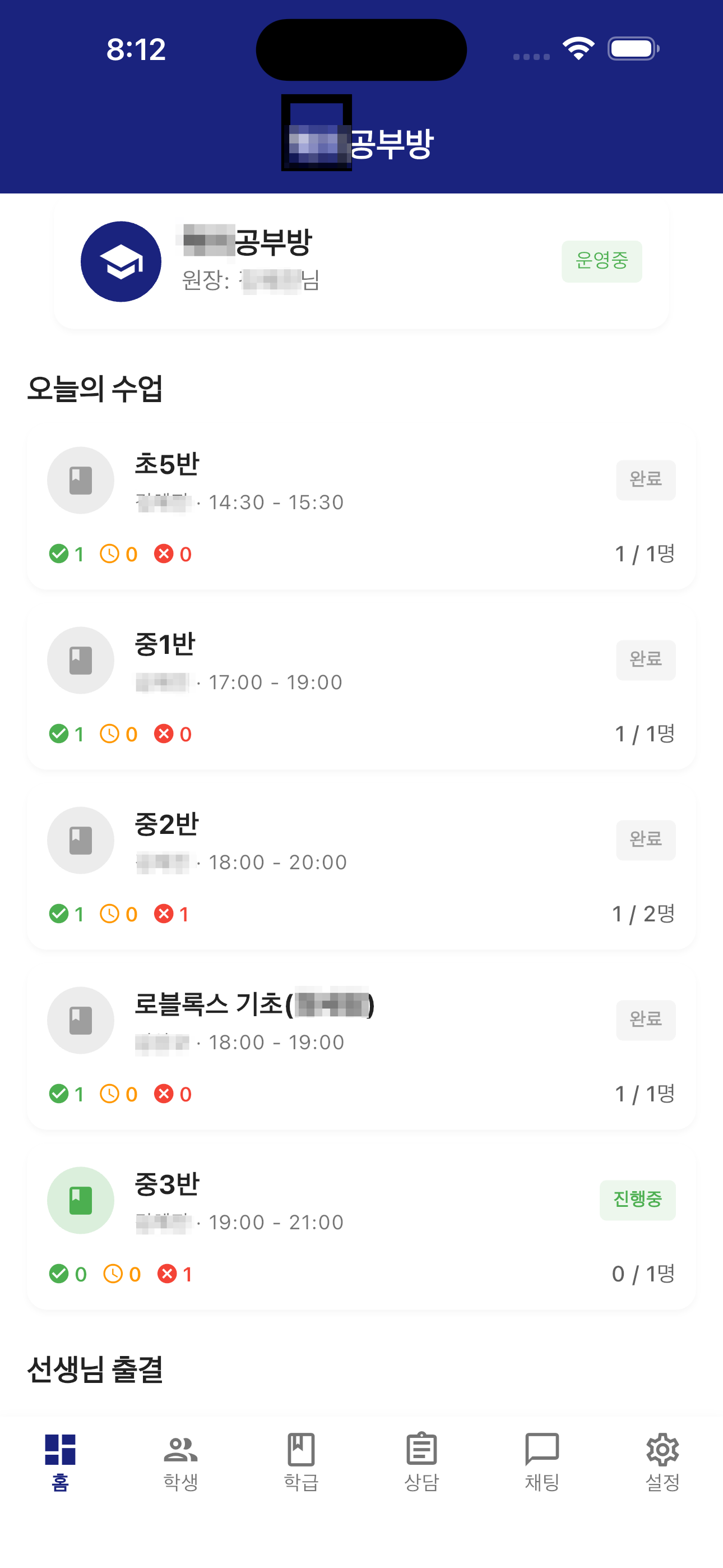Tap the book icon on the 중2반 card
This screenshot has width=723, height=1568.
click(80, 840)
